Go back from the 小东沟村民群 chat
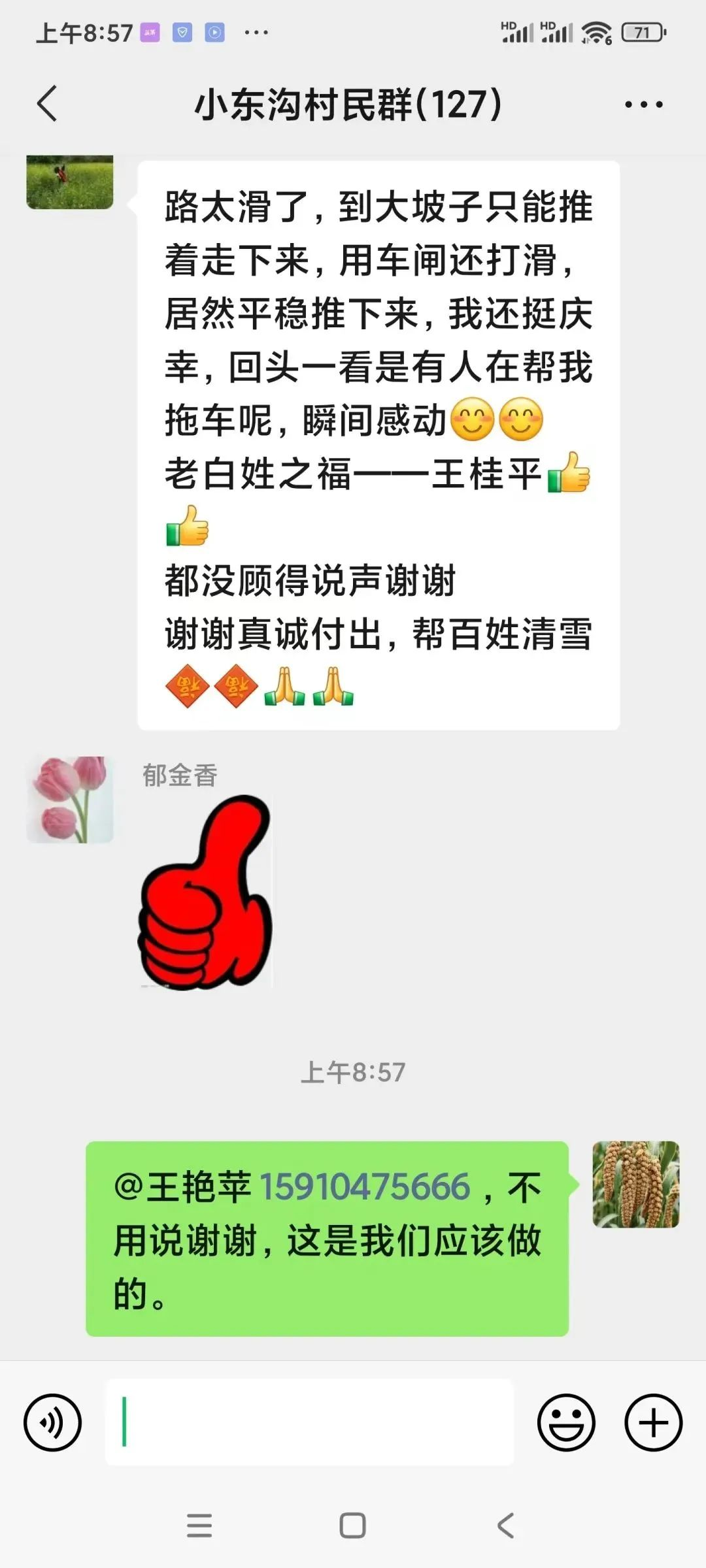Image resolution: width=706 pixels, height=1568 pixels. click(47, 104)
